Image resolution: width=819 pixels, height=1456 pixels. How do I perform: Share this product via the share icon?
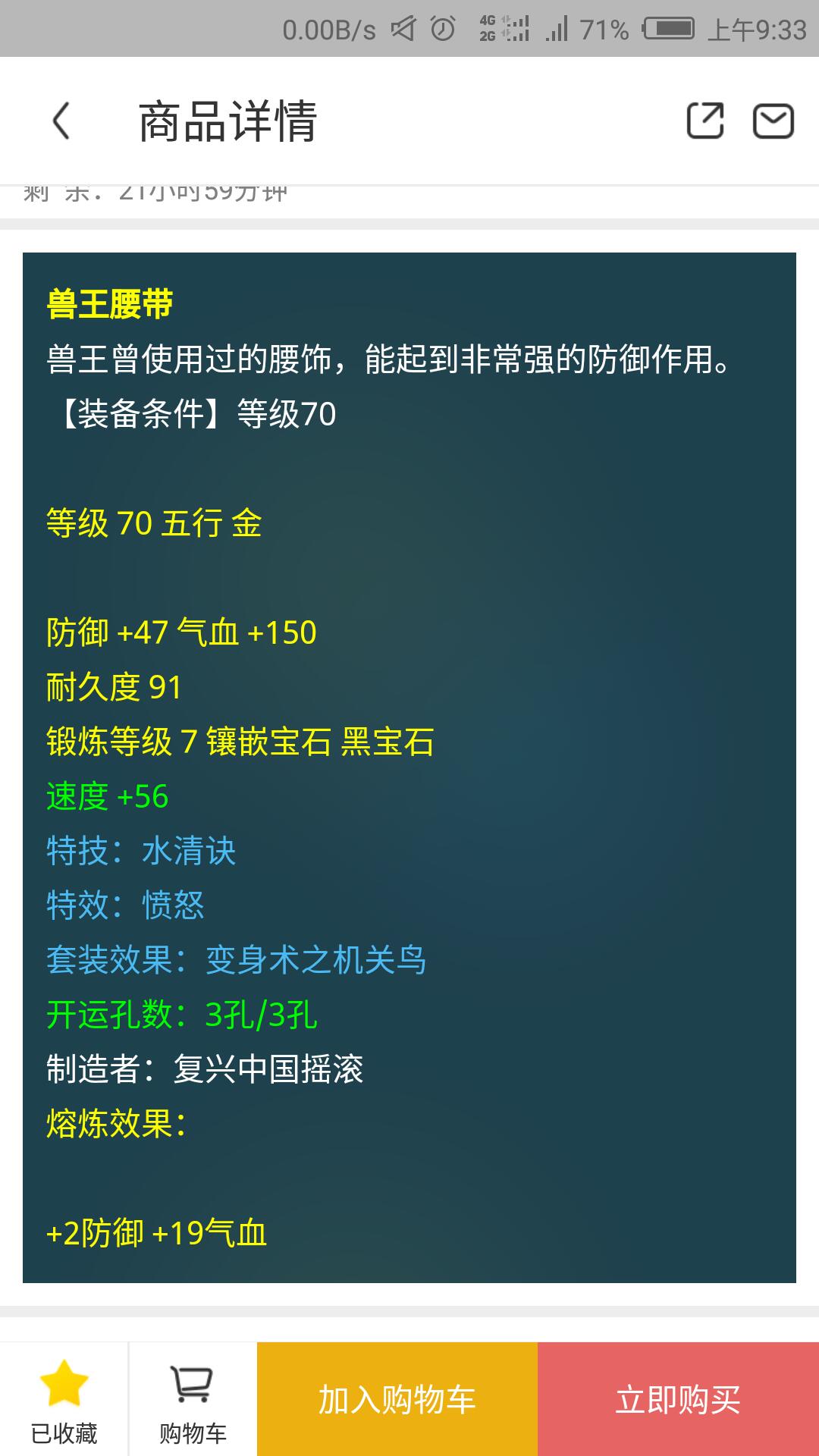(x=704, y=121)
